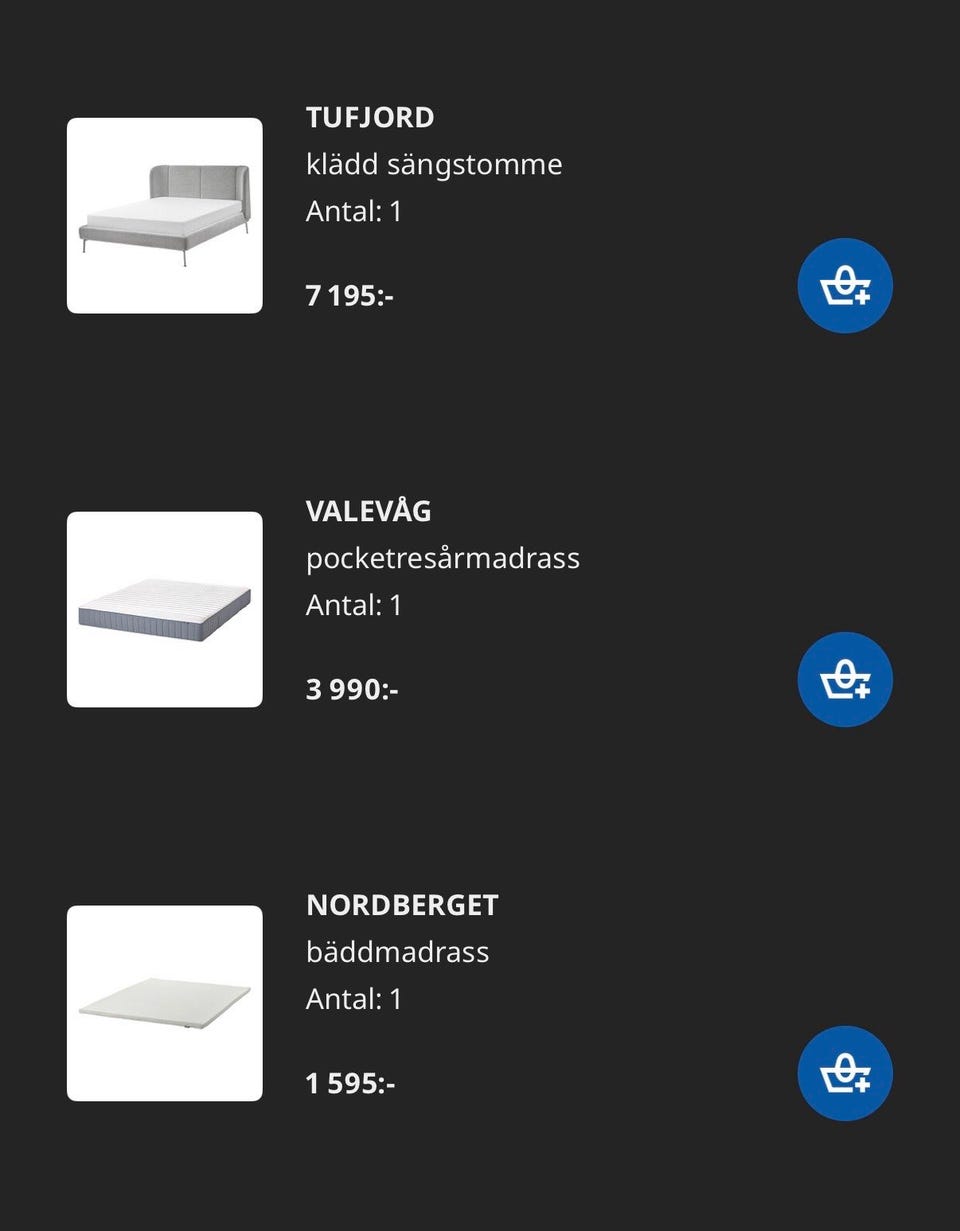Click the pocketresårmadrass description text

tap(443, 558)
